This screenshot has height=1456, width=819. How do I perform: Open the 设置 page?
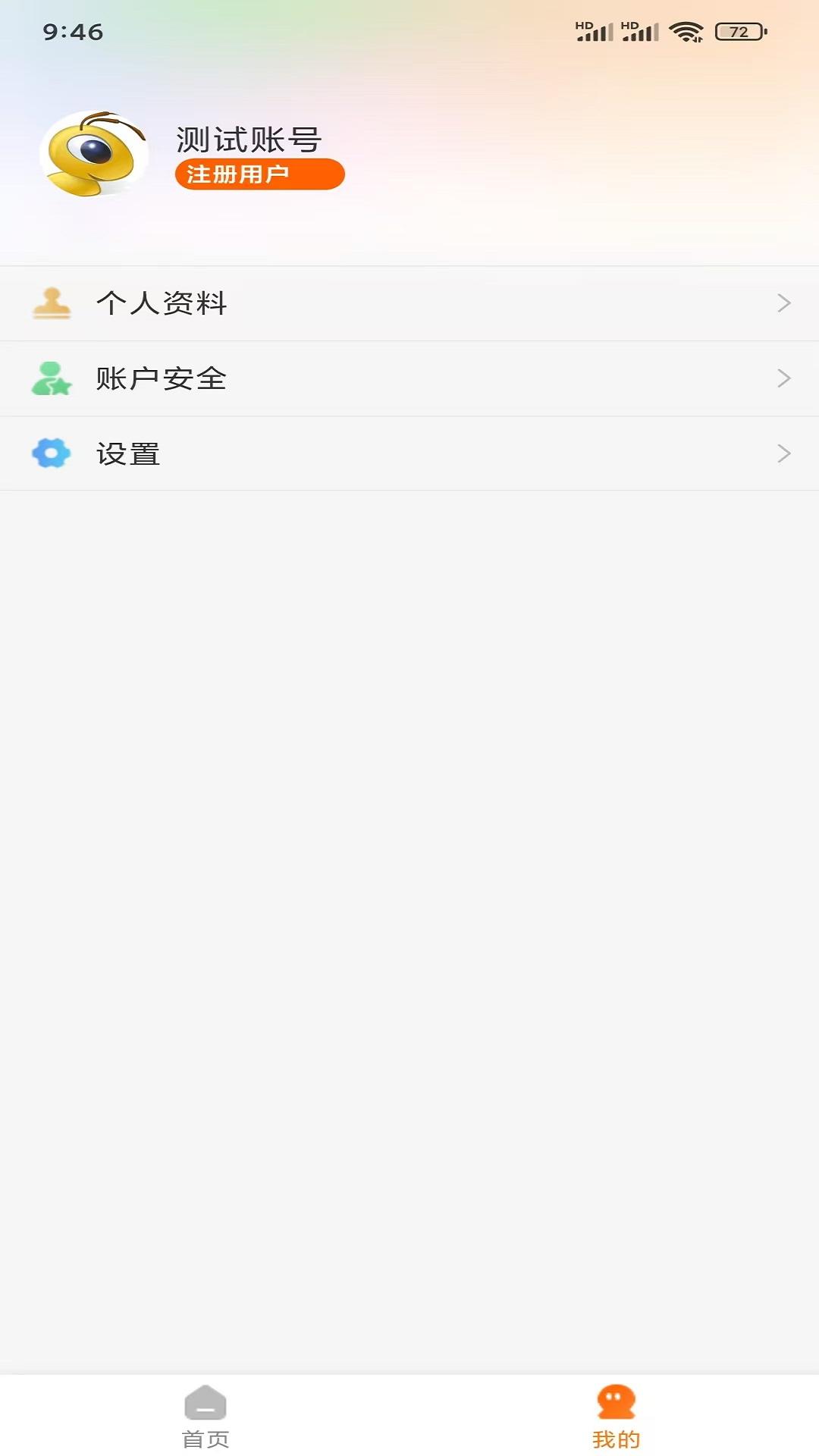pyautogui.click(x=127, y=453)
